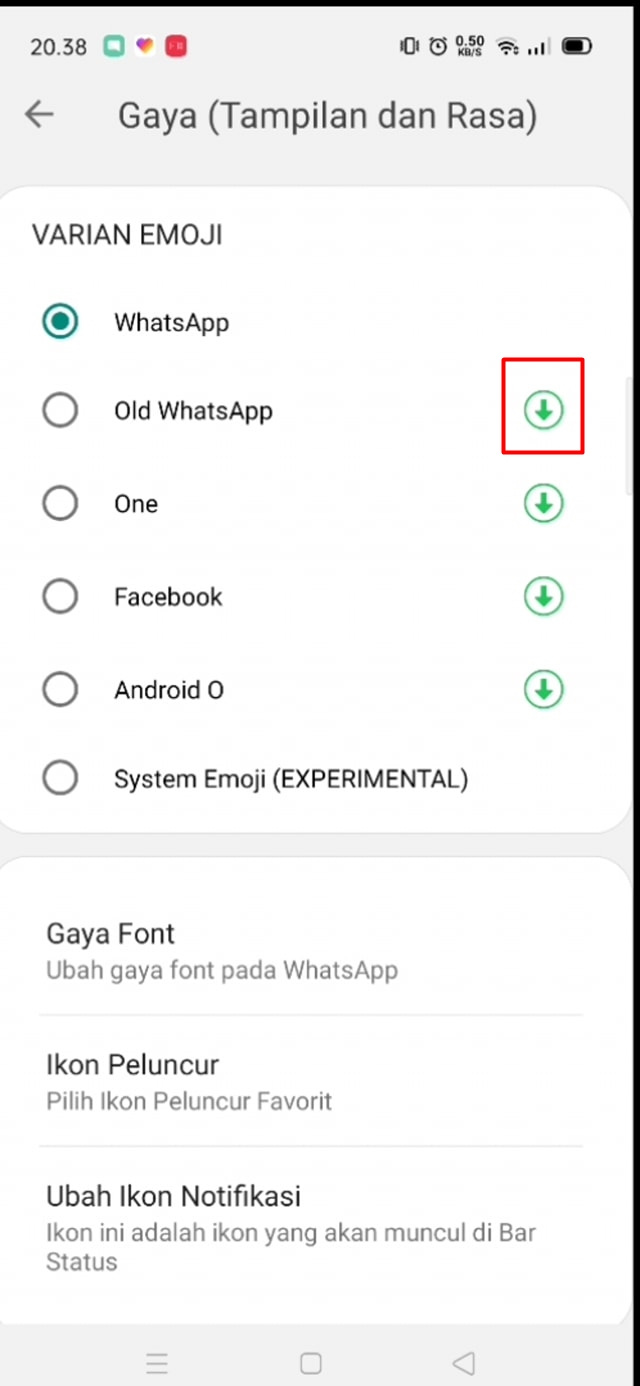Select the WhatsApp emoji variant
The width and height of the screenshot is (640, 1386).
pos(61,322)
